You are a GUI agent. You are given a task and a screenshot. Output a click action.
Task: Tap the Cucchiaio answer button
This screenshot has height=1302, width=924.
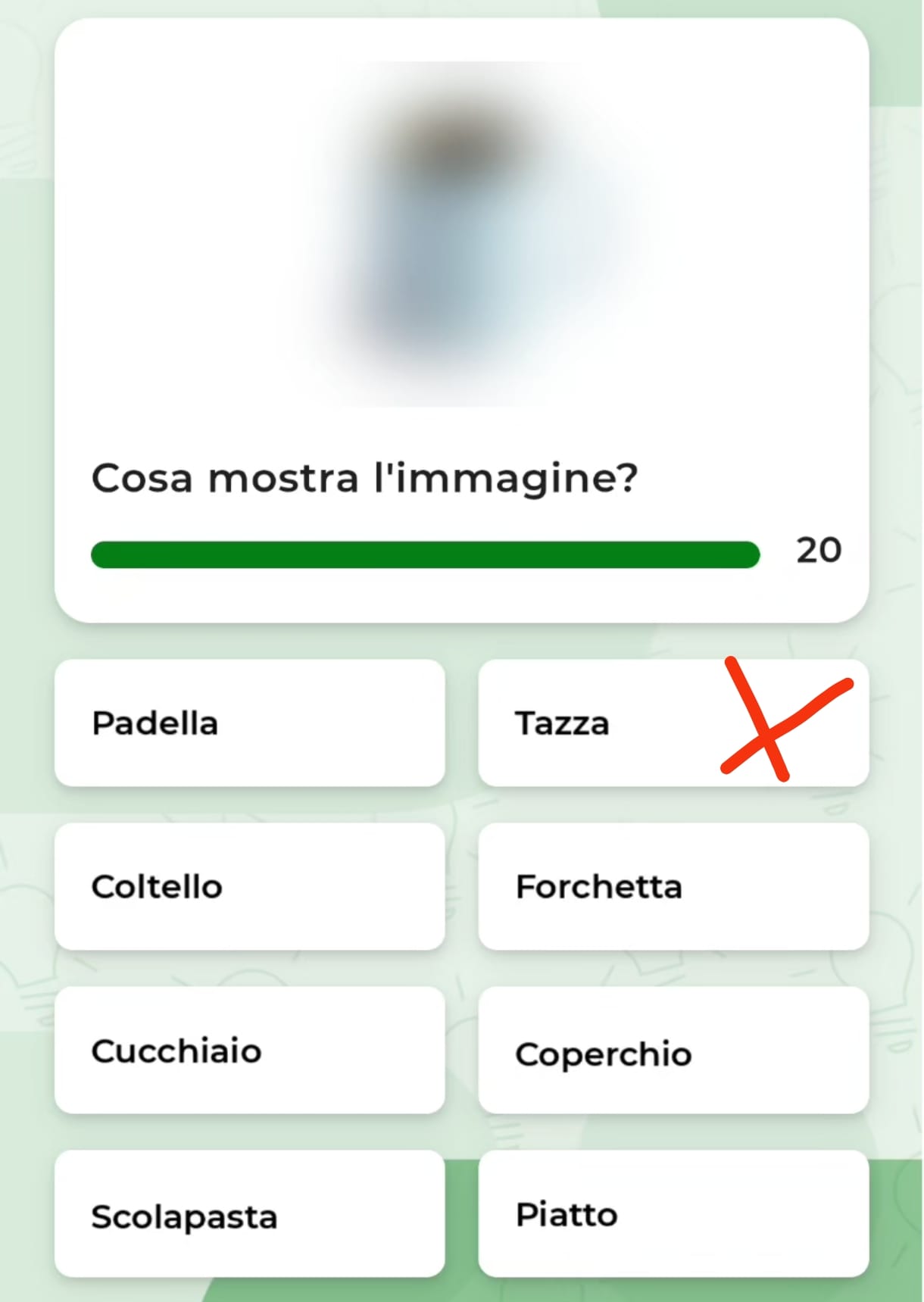(249, 1050)
